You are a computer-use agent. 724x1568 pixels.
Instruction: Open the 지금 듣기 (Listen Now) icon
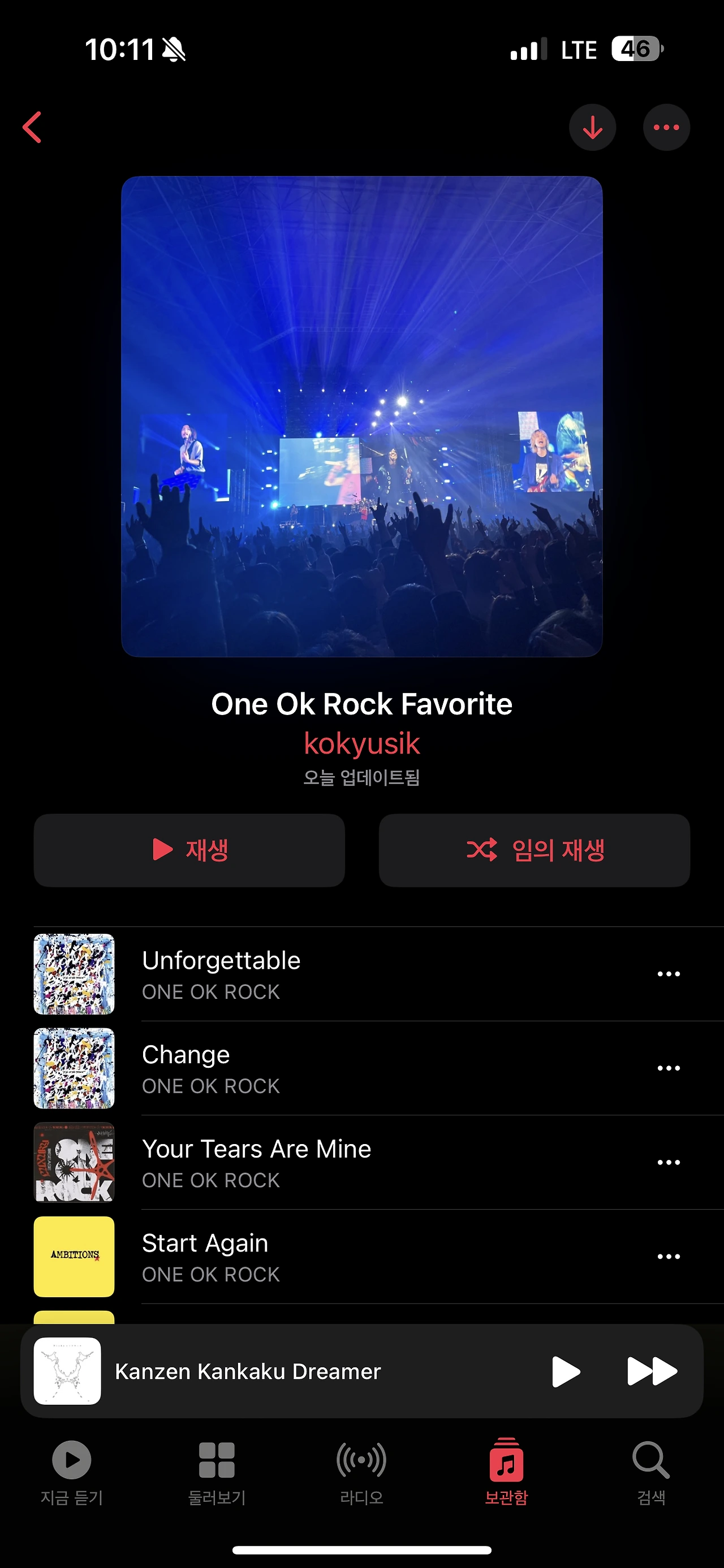point(71,1459)
